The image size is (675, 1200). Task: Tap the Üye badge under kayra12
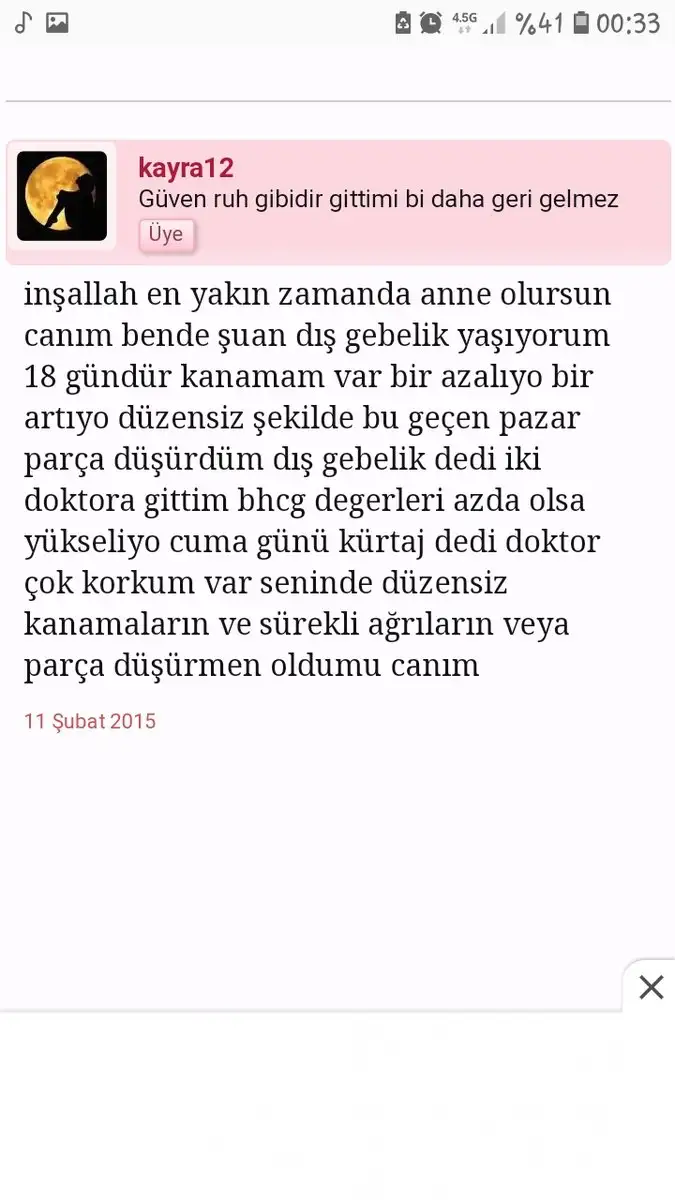click(x=166, y=234)
